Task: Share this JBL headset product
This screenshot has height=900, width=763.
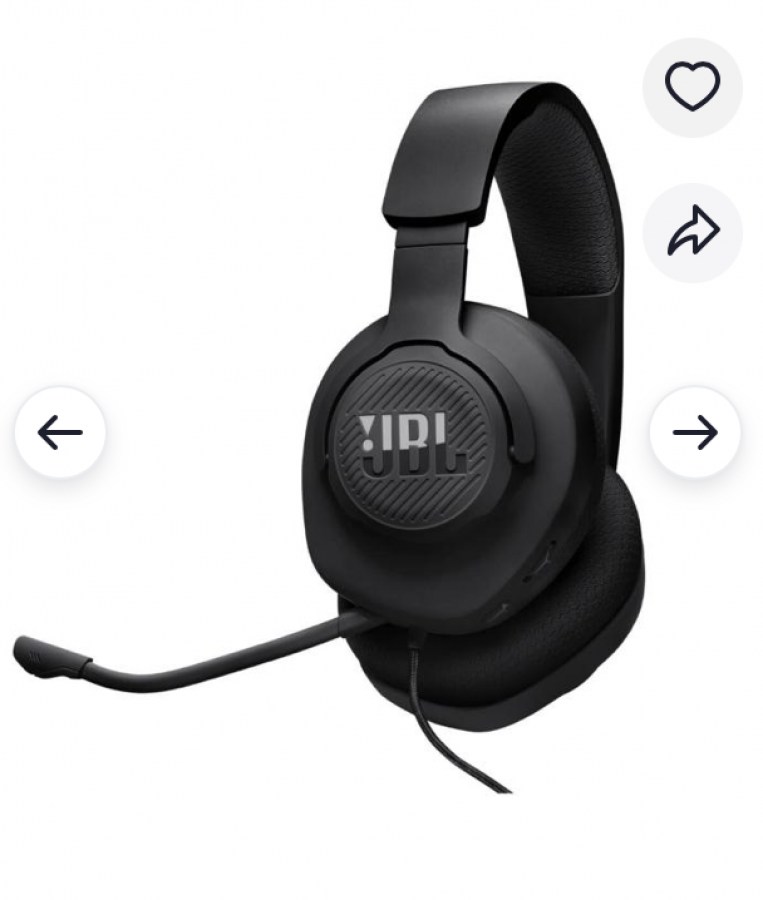Action: pyautogui.click(x=692, y=233)
